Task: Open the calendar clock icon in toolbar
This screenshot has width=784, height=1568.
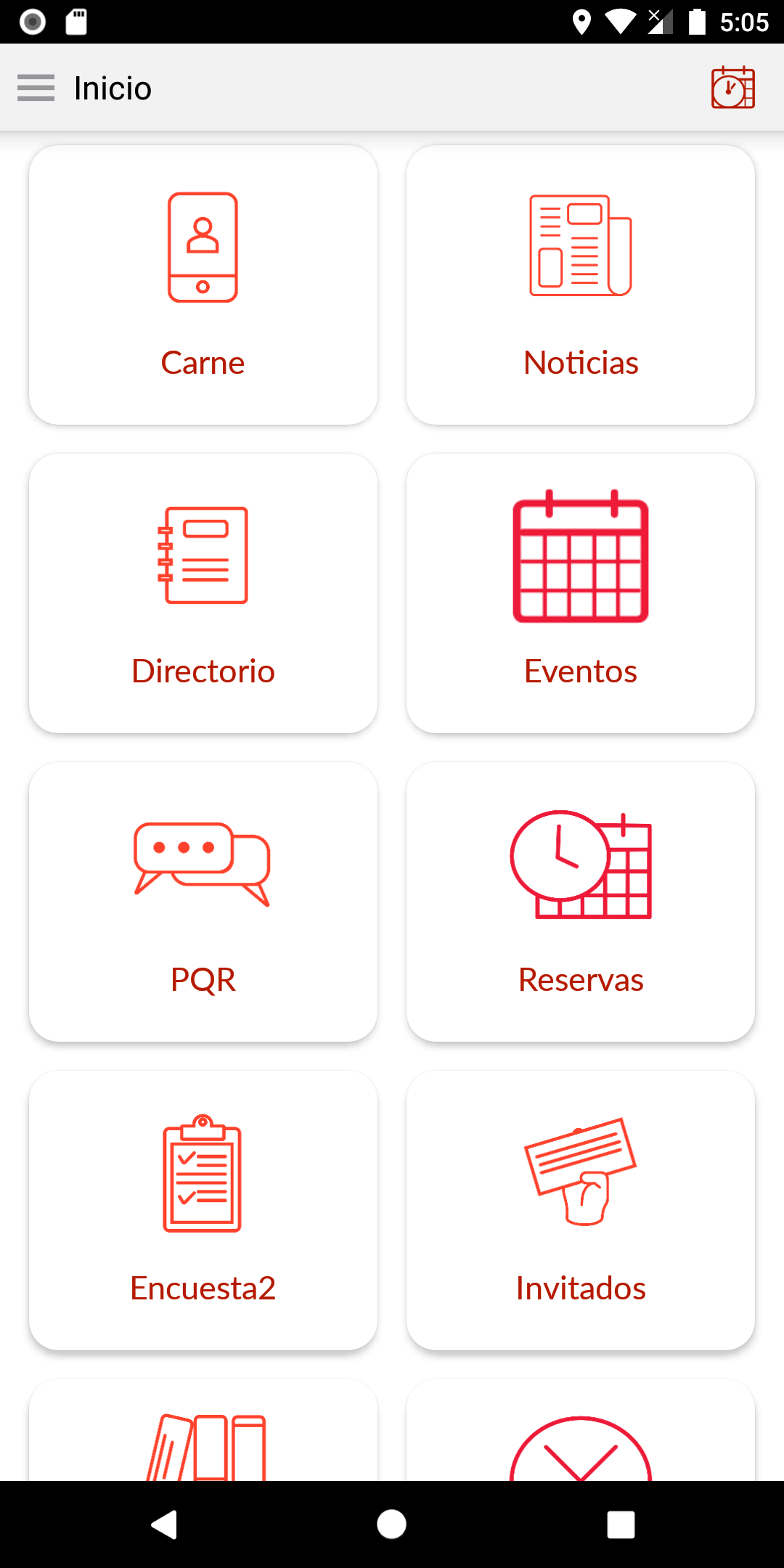Action: click(732, 88)
